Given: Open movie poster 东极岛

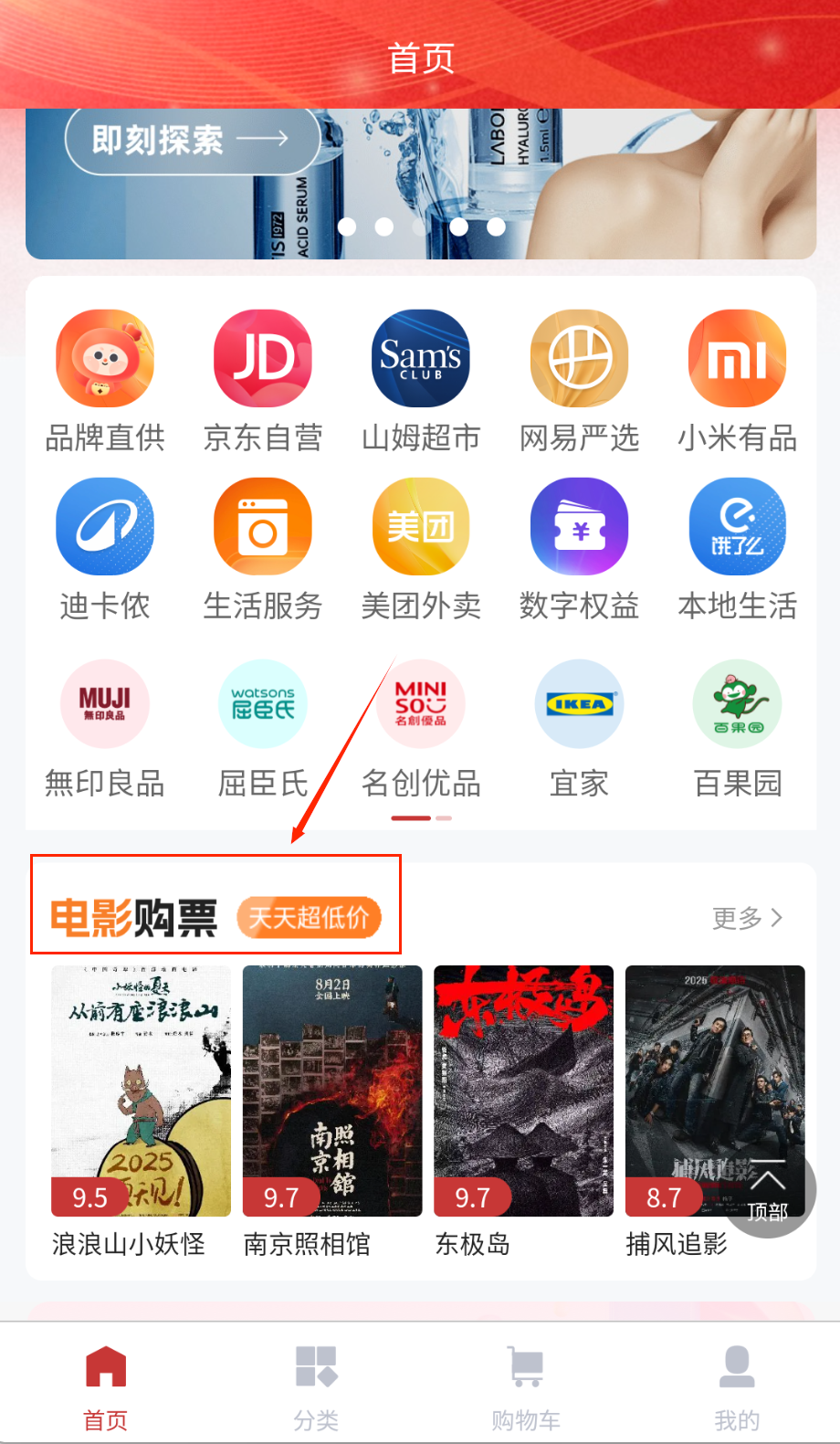Looking at the screenshot, I should 523,1091.
